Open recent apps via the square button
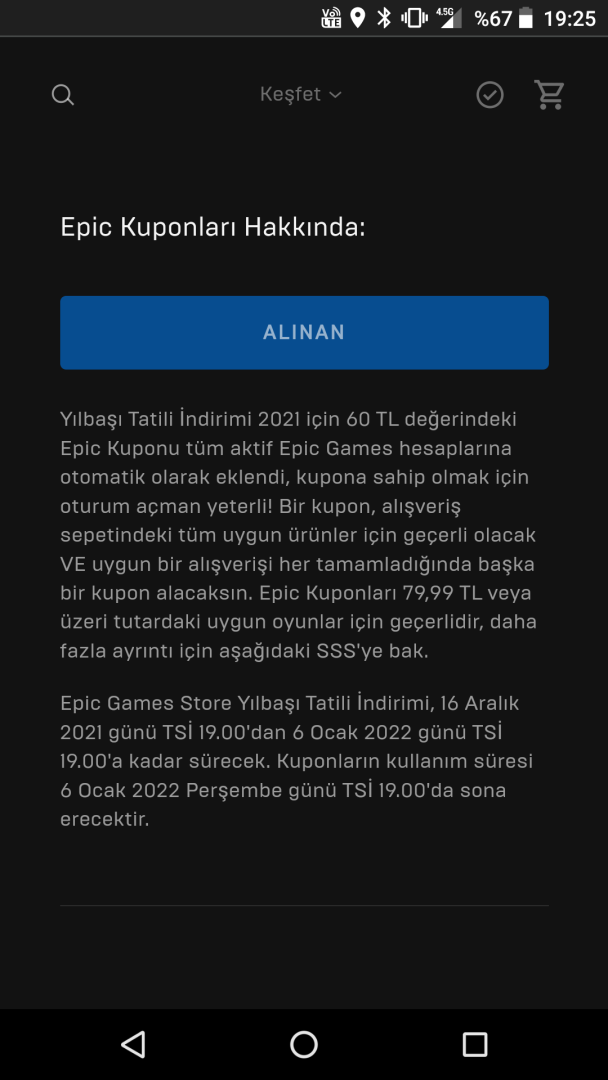The image size is (608, 1080). coord(475,1044)
